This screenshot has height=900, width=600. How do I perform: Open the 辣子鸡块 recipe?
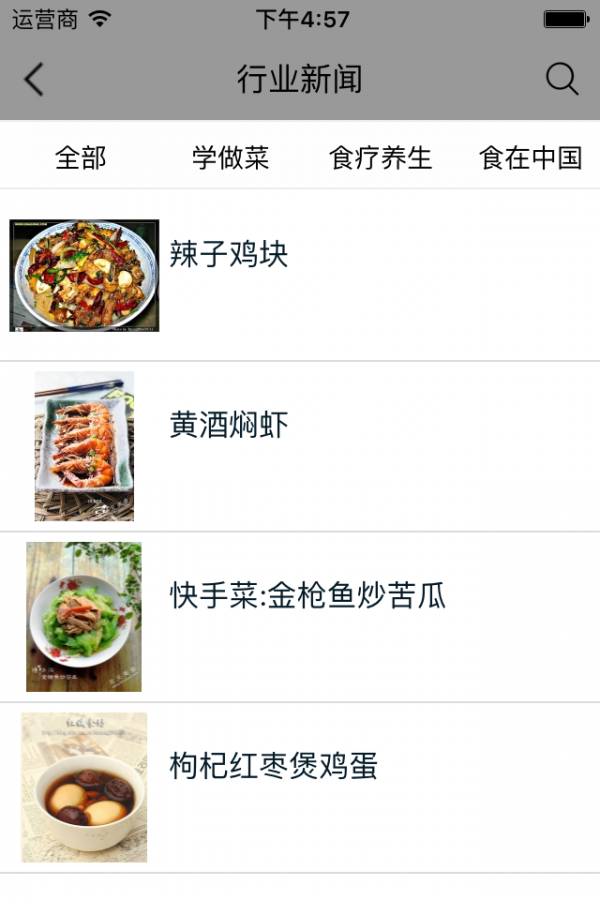click(229, 255)
